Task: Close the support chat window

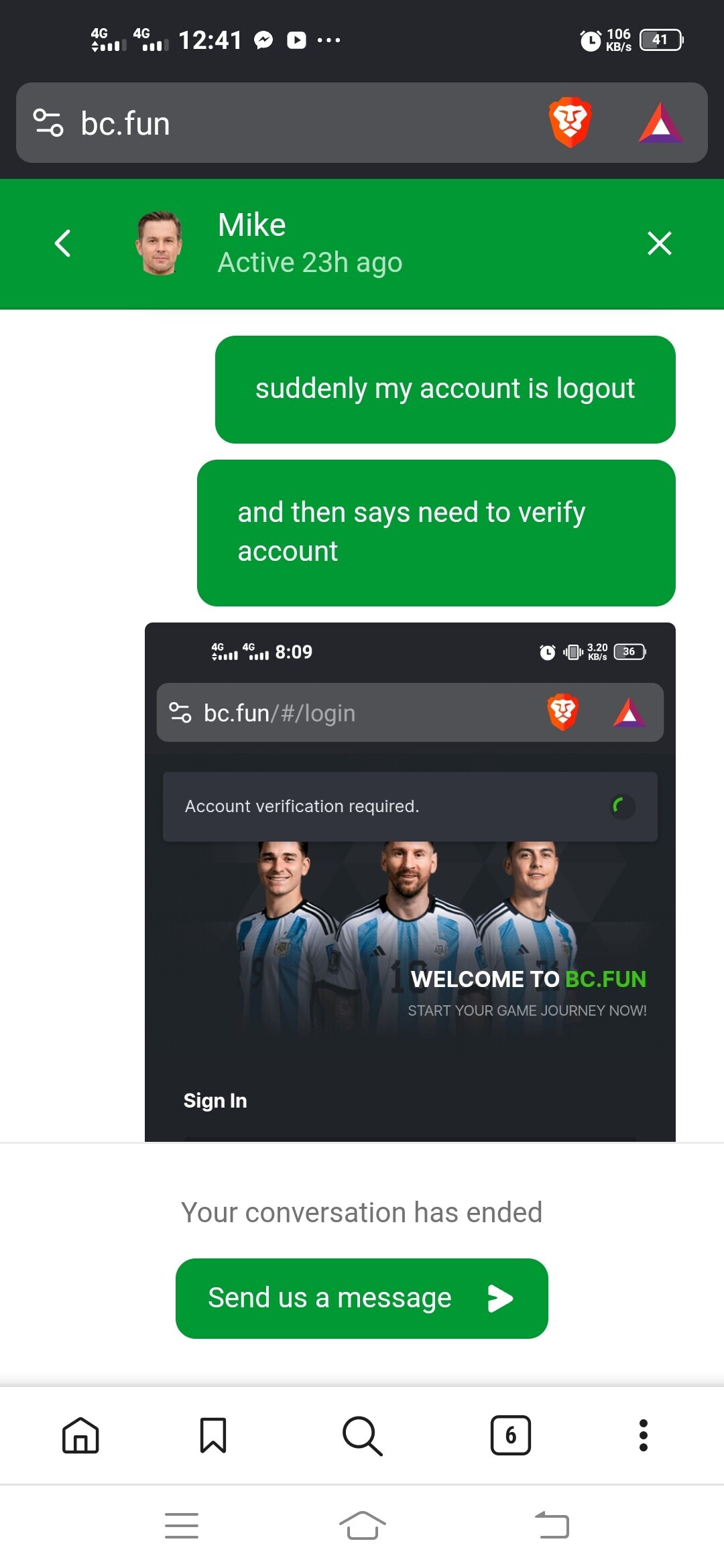Action: (659, 243)
